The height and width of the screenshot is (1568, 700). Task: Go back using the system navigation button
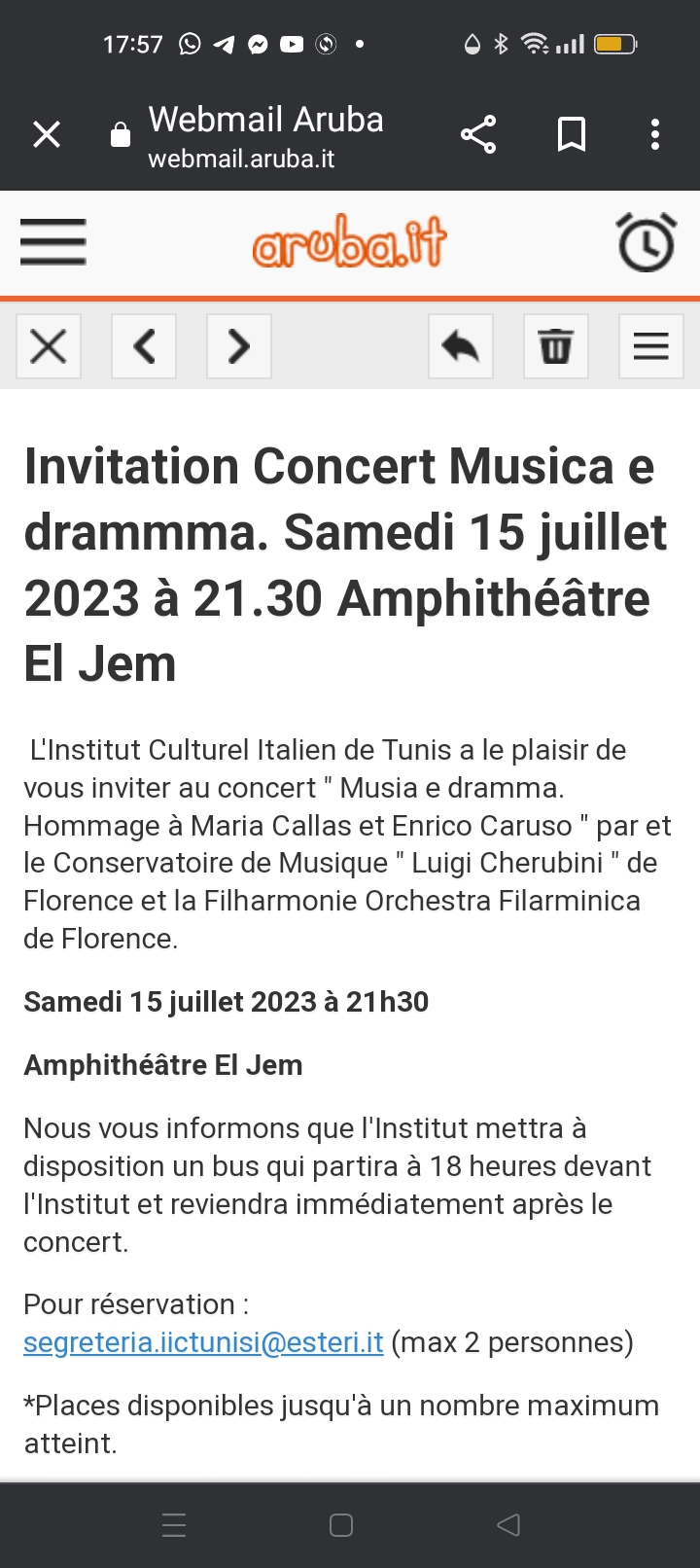click(x=508, y=1525)
